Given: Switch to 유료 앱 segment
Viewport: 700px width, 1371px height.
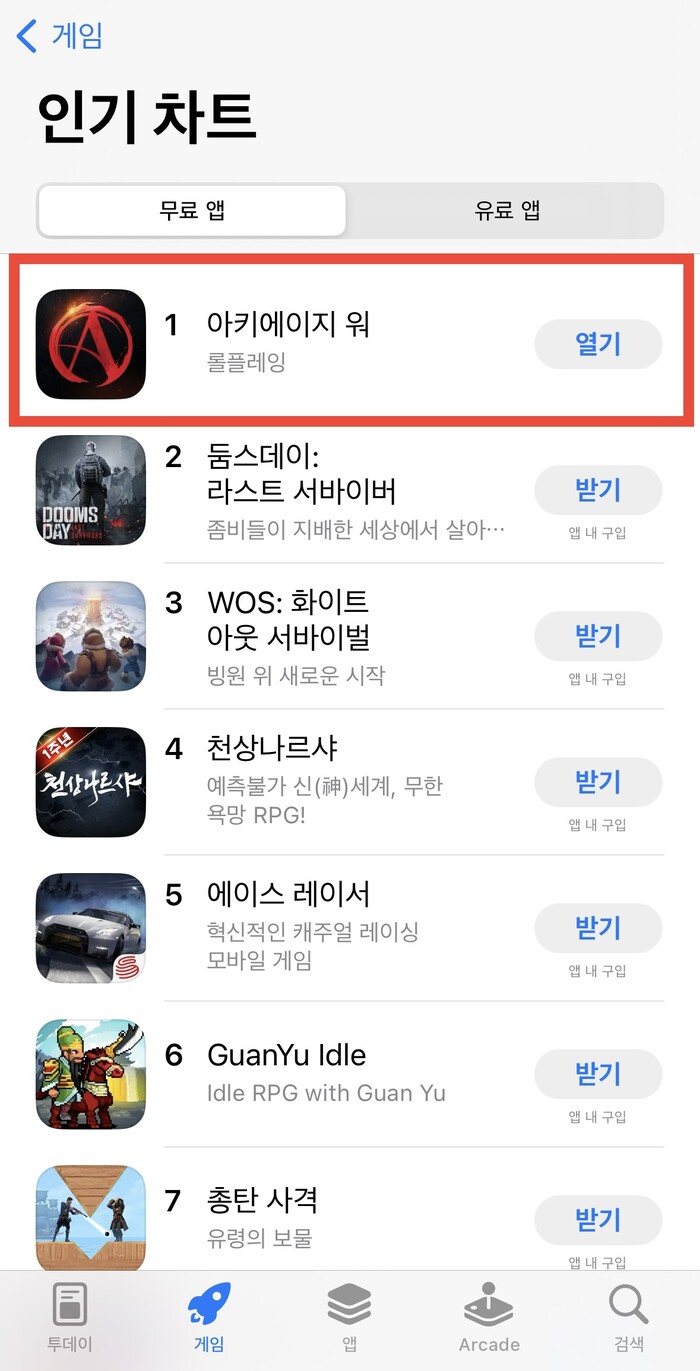Looking at the screenshot, I should (506, 211).
